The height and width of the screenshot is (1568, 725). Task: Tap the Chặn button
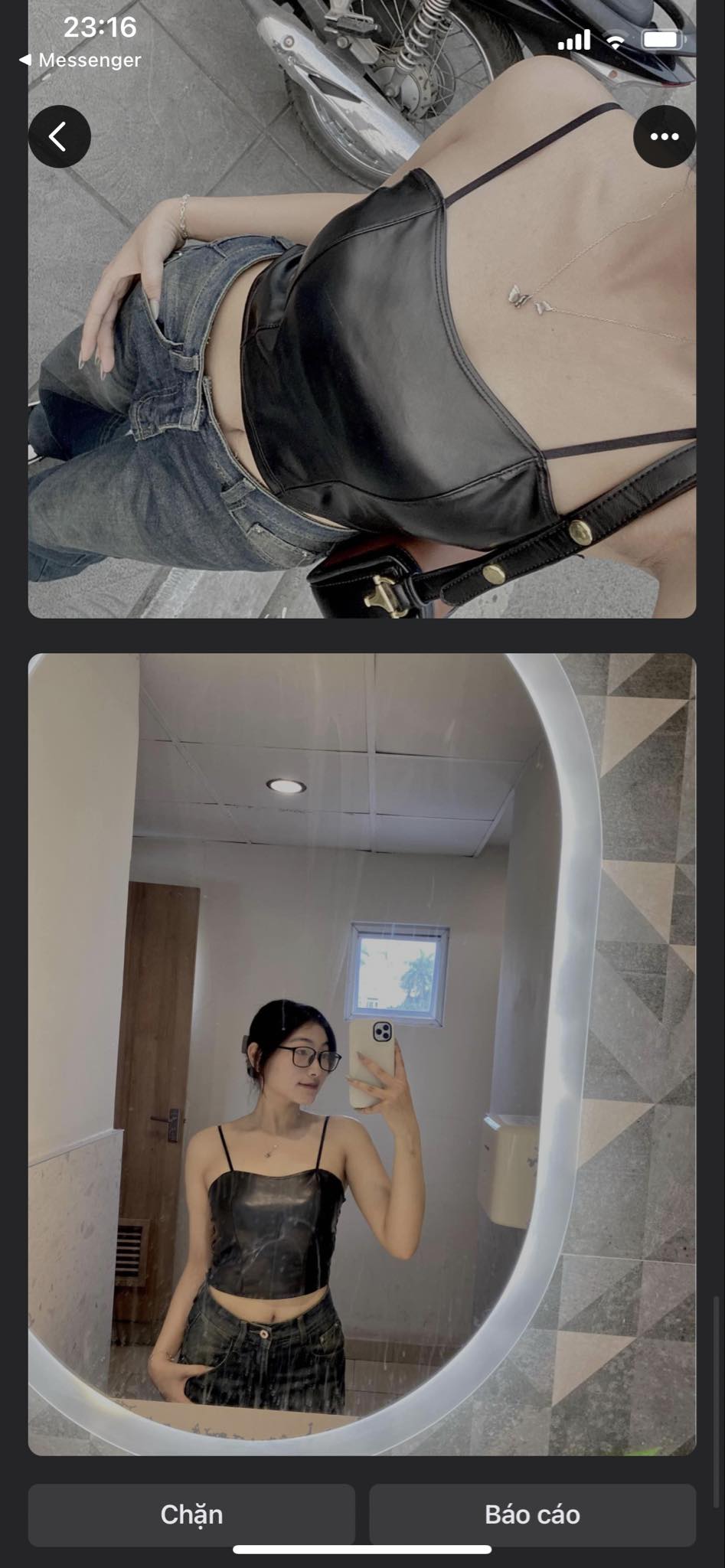[x=191, y=1514]
